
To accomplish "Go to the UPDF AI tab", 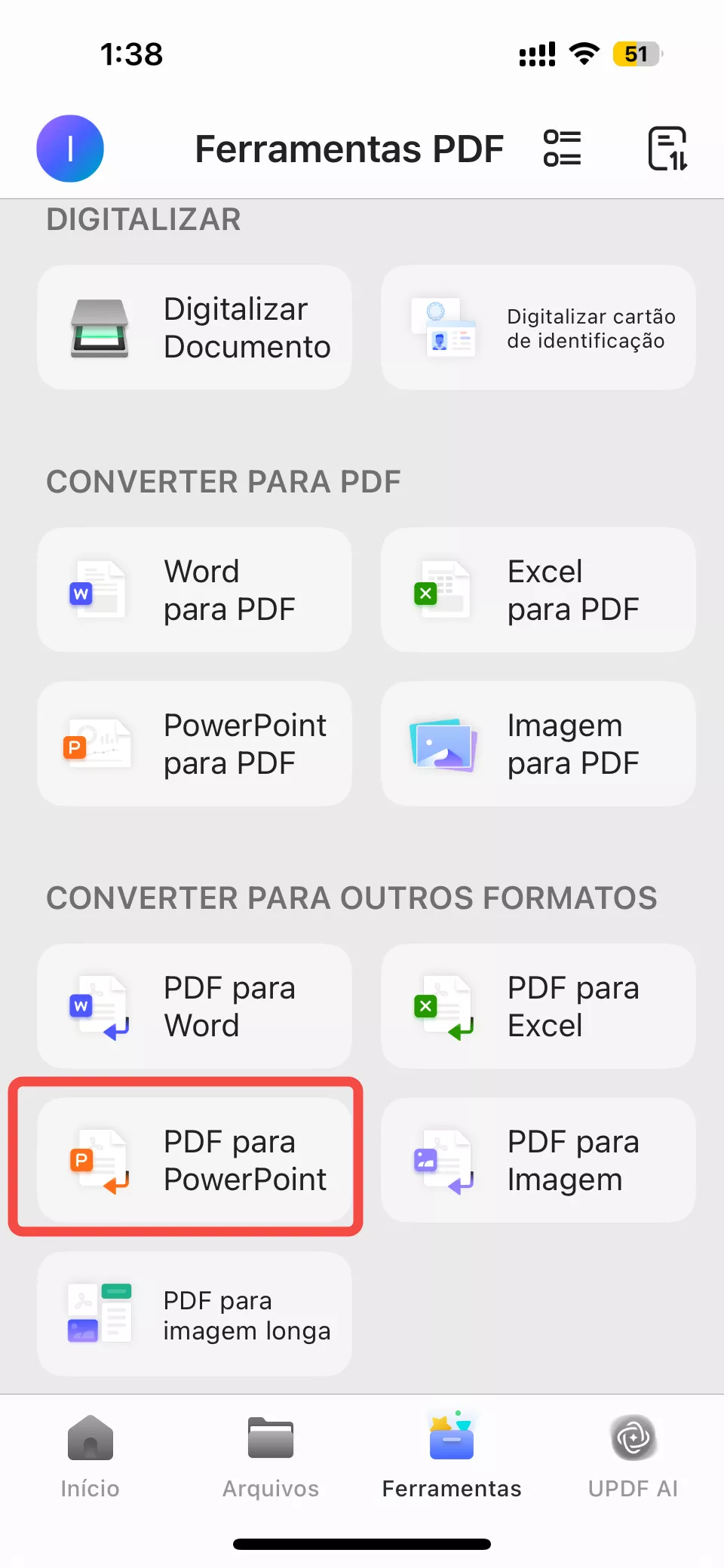I will 633,1457.
